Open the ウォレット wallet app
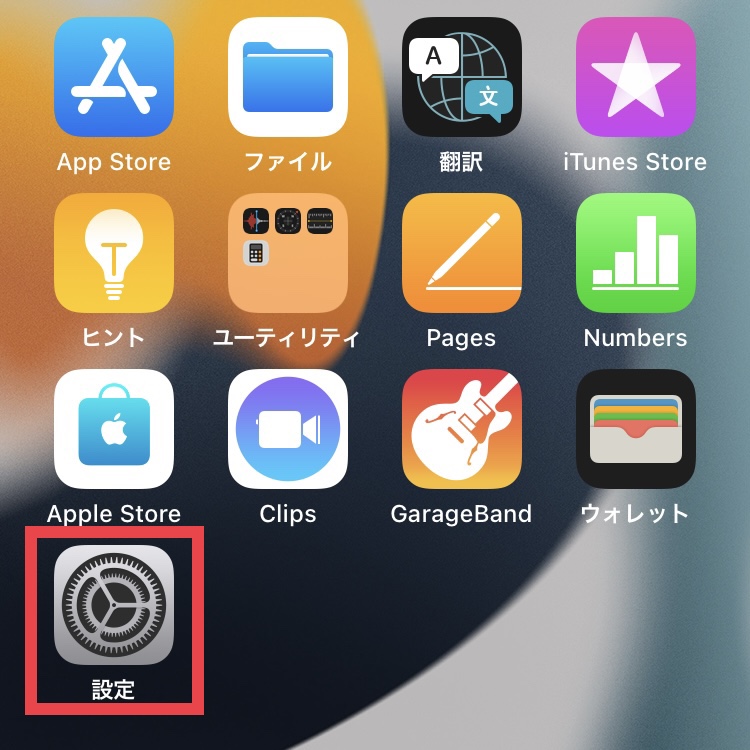The width and height of the screenshot is (750, 750). coord(636,429)
